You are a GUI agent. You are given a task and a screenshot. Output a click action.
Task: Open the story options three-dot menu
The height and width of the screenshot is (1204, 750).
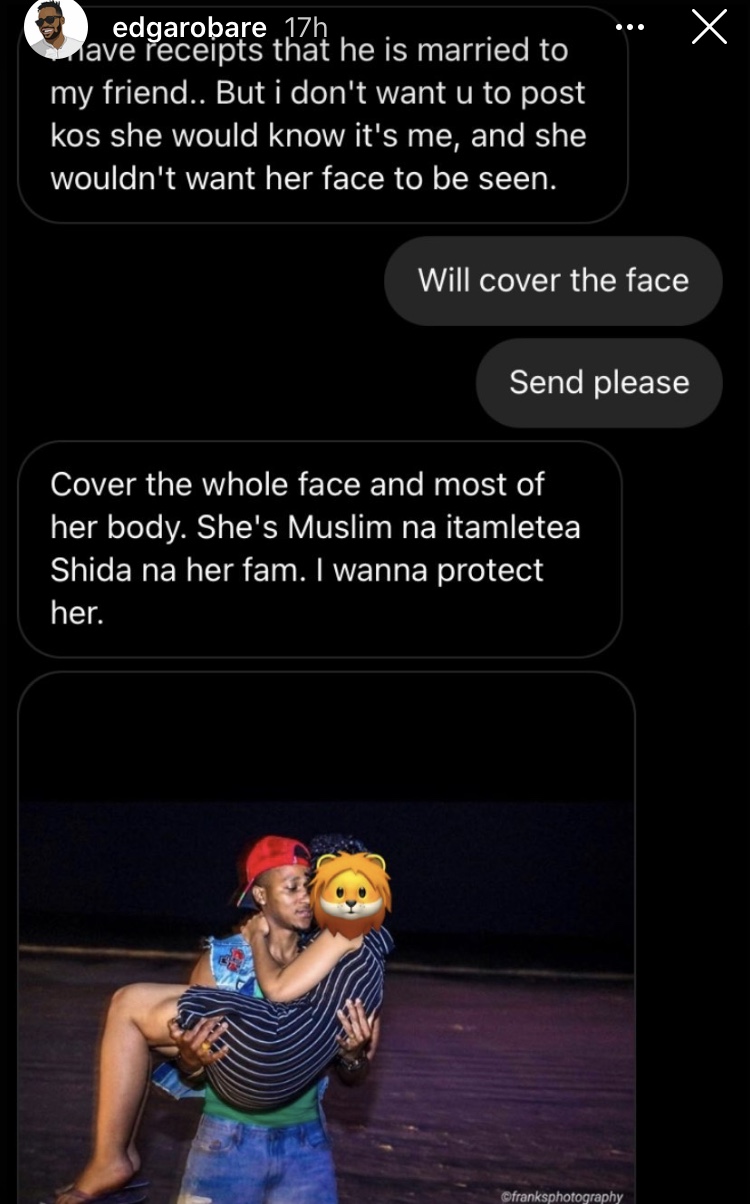(x=629, y=27)
